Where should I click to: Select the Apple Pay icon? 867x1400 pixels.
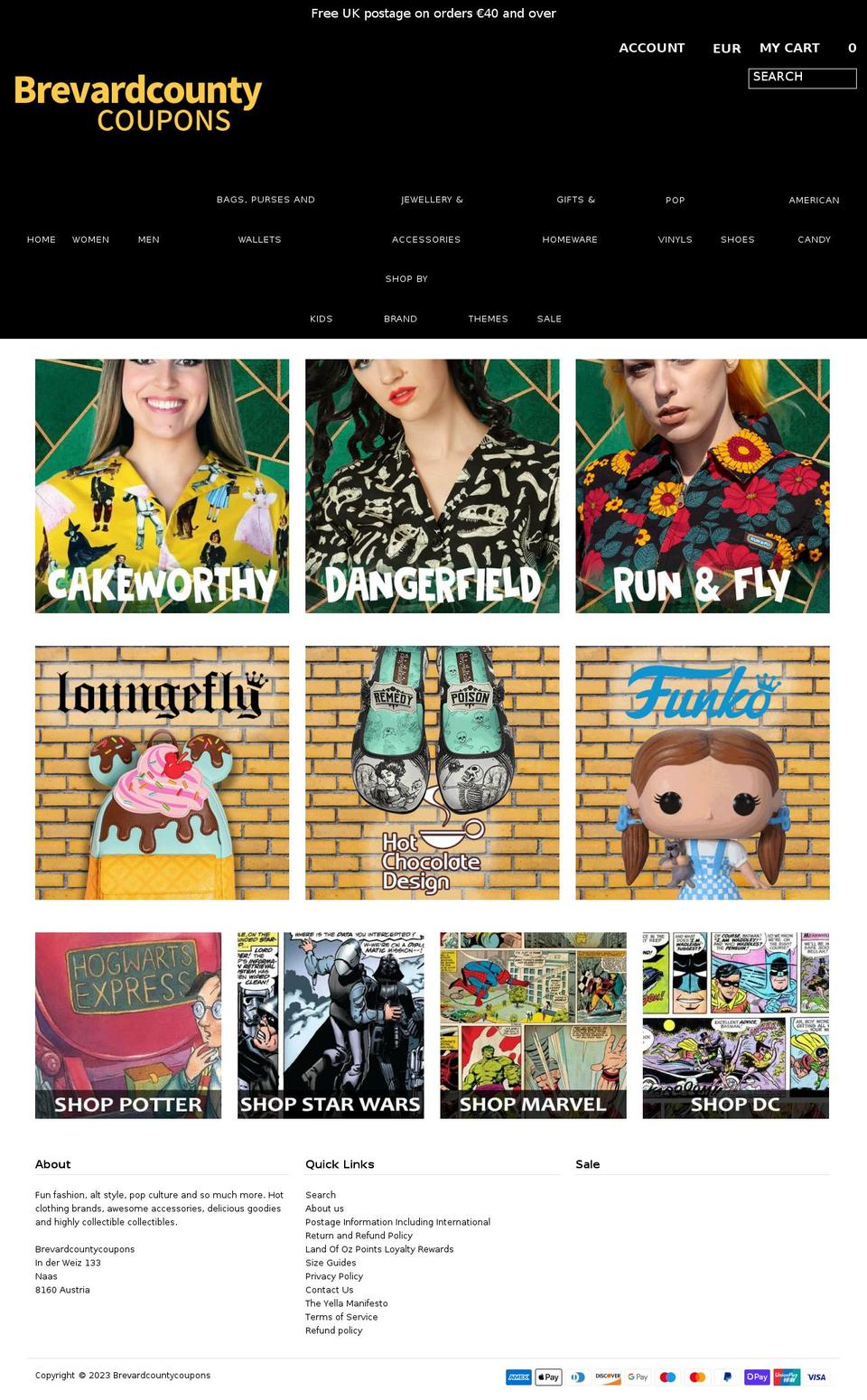click(x=547, y=1377)
